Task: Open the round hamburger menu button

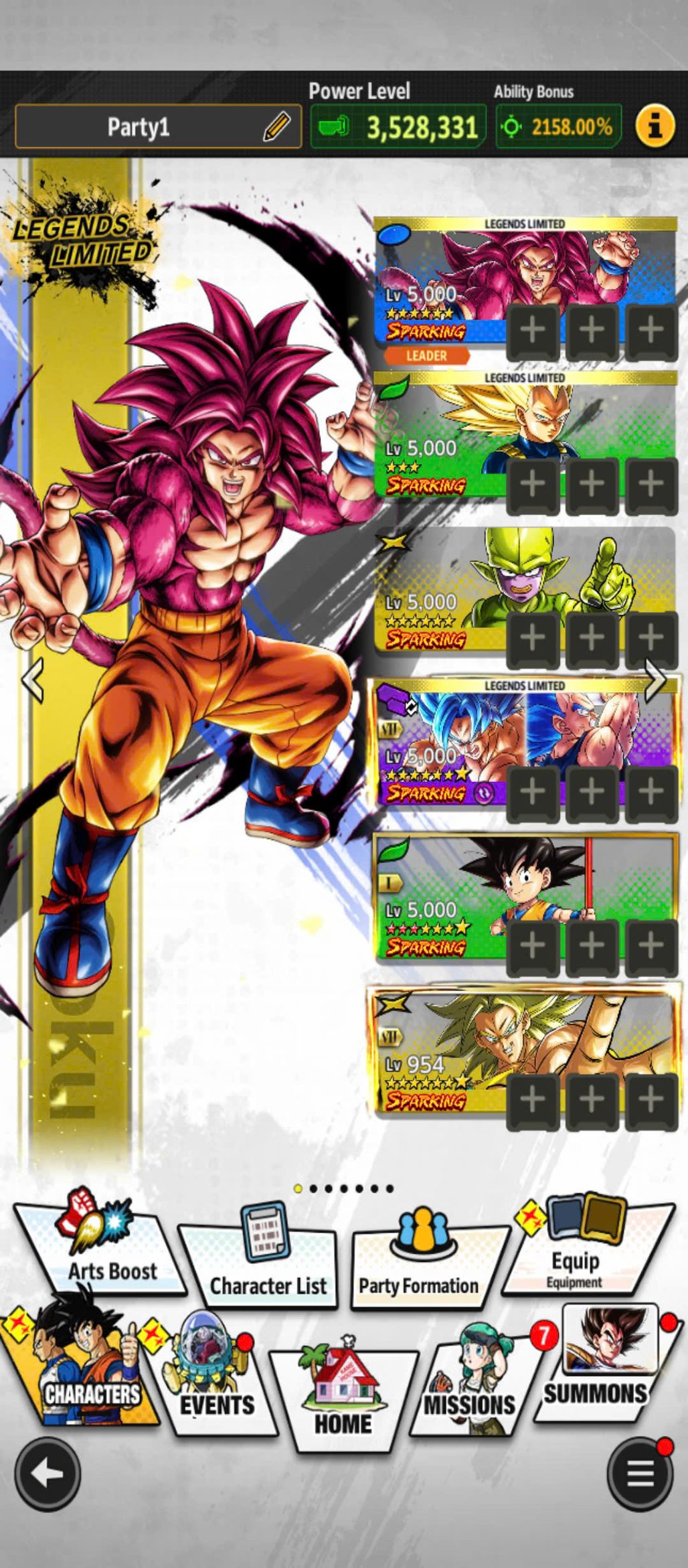Action: (640, 1474)
